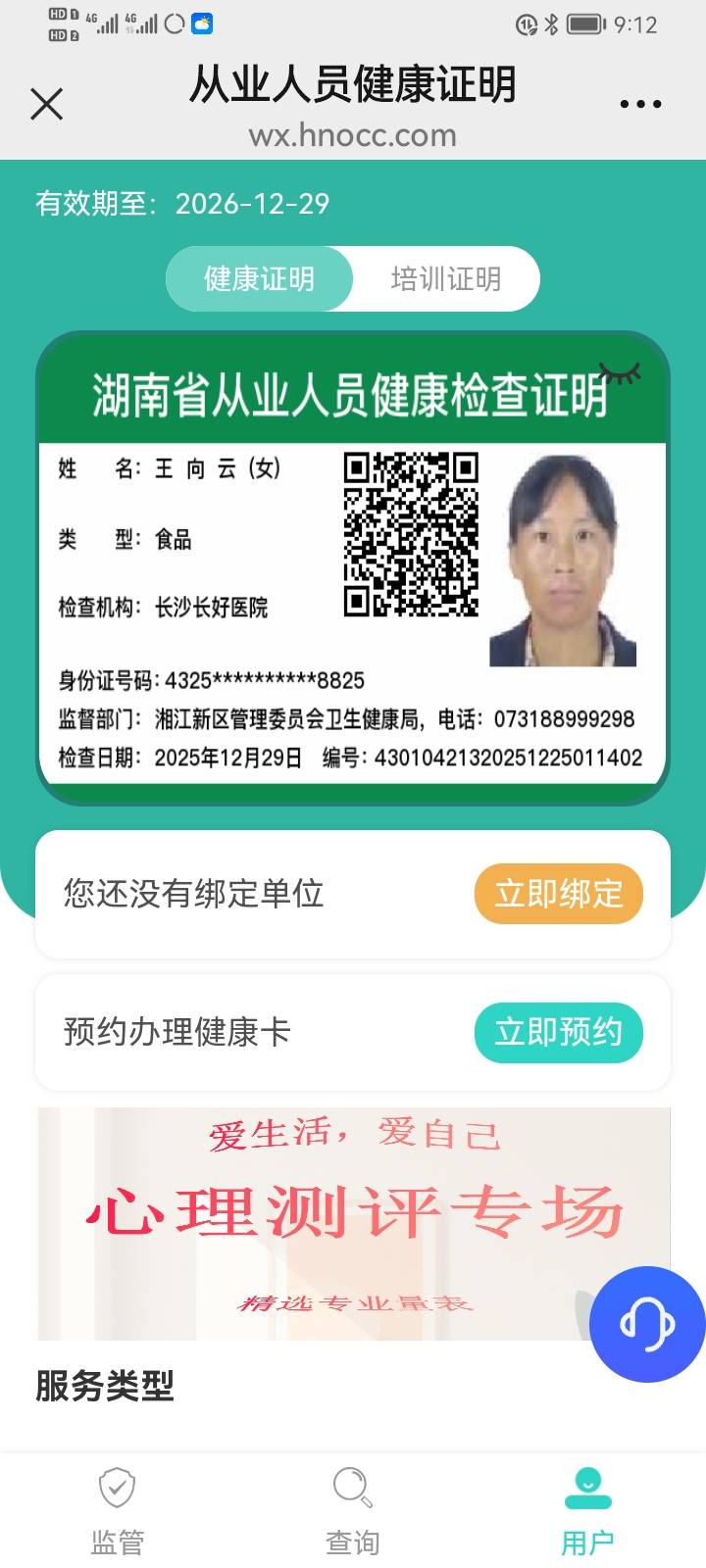The image size is (706, 1568).
Task: Switch to the 查询 tab
Action: (x=353, y=1512)
